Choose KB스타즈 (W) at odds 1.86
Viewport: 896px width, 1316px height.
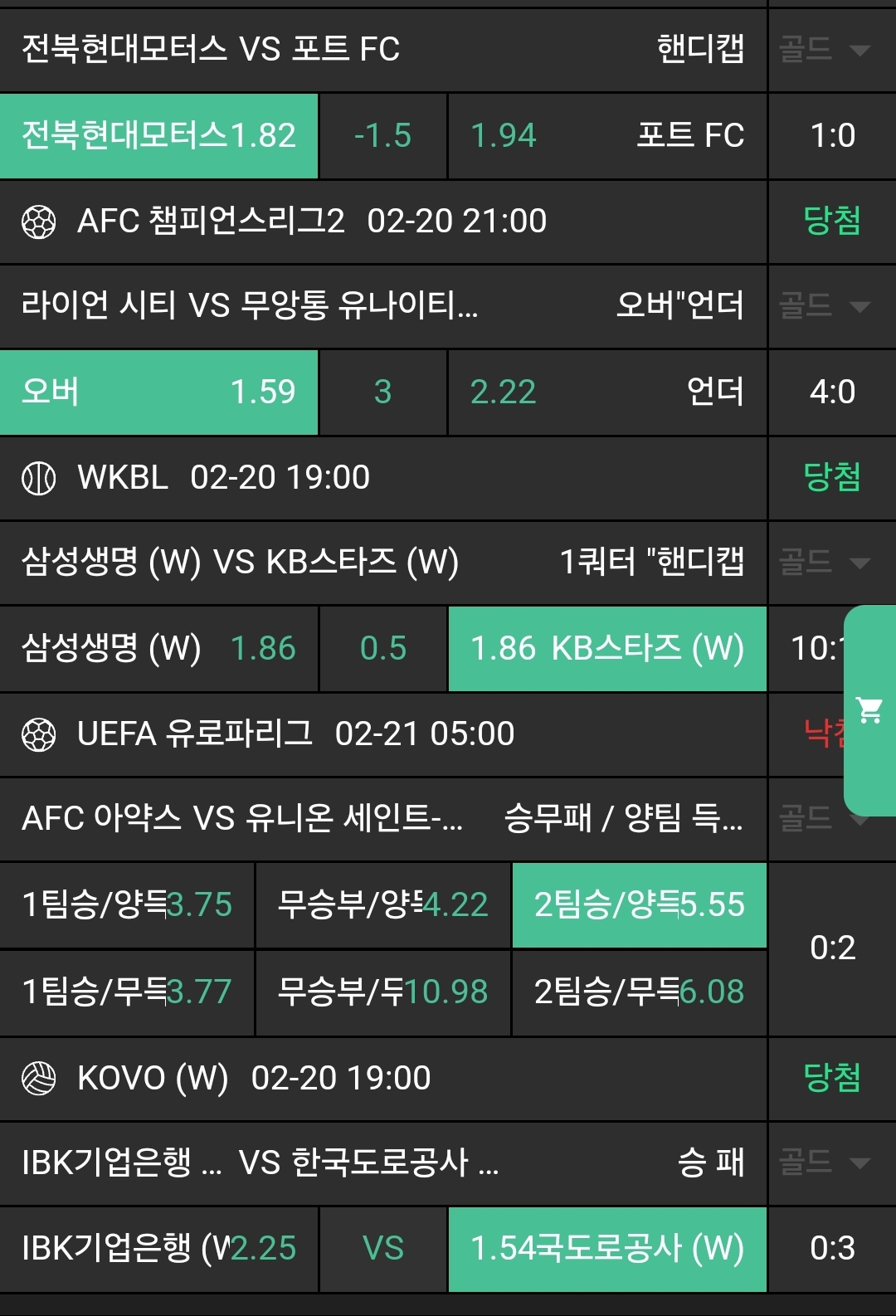pyautogui.click(x=606, y=648)
